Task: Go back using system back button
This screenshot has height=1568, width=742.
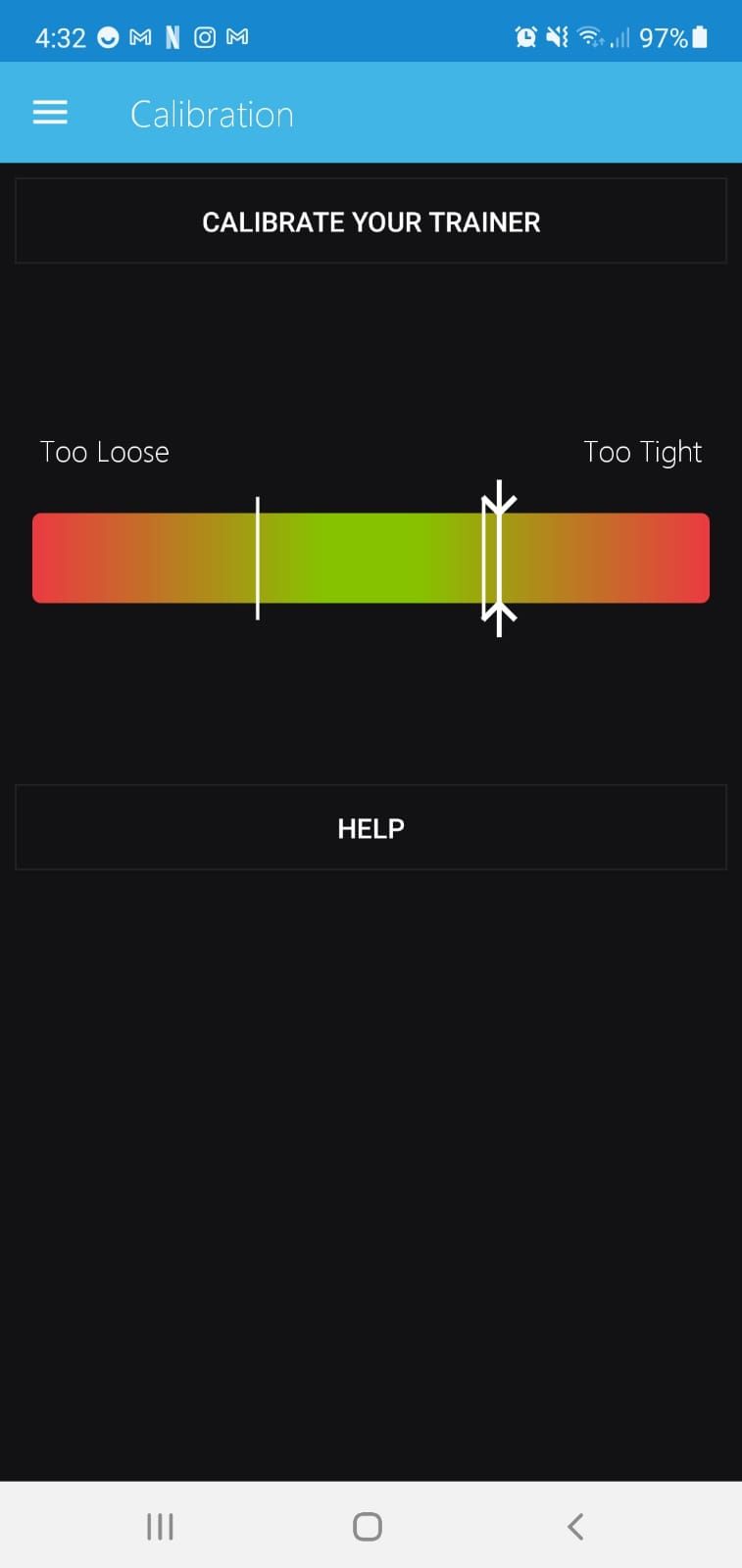Action: 576,1526
